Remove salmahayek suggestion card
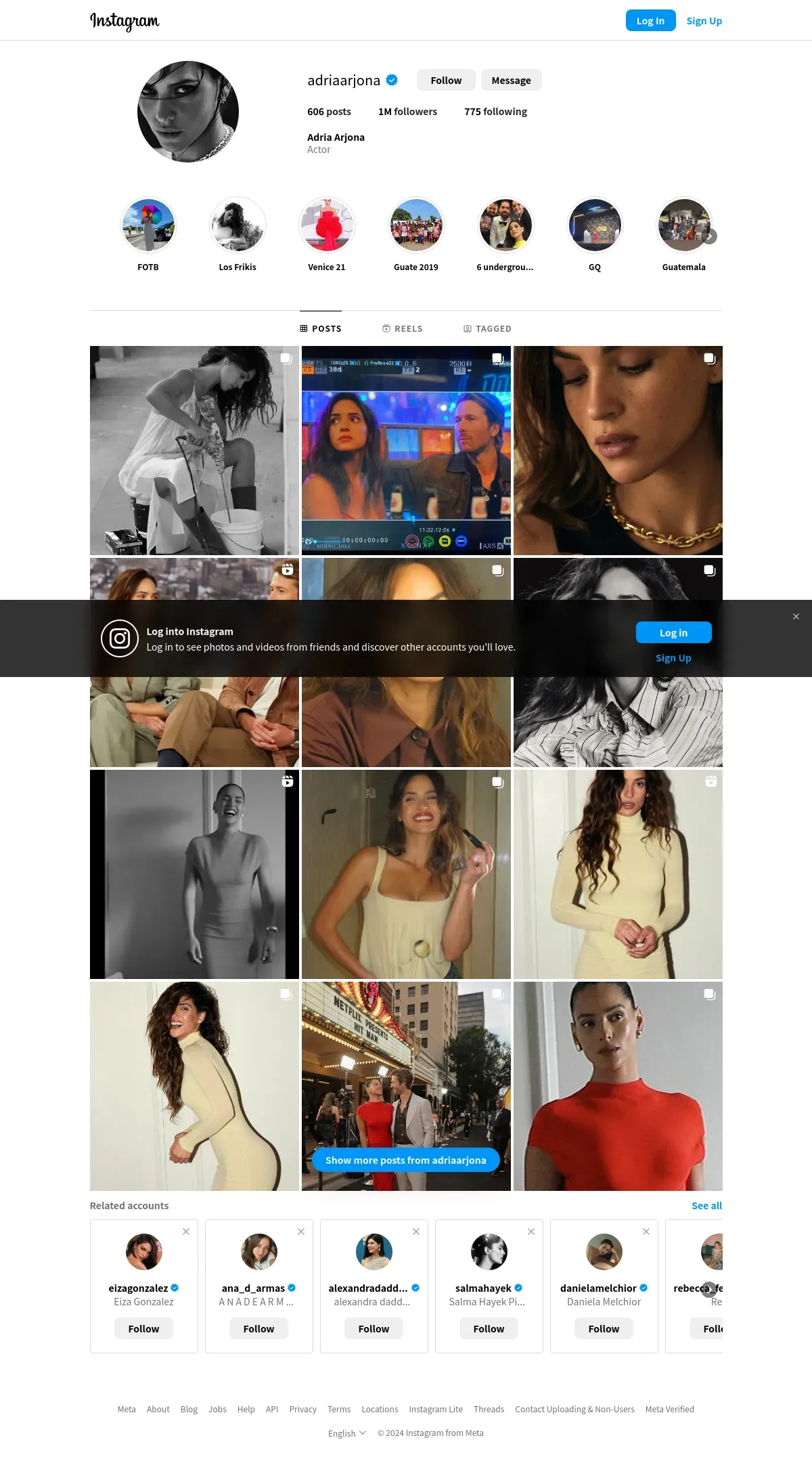The image size is (812, 1480). pyautogui.click(x=531, y=1232)
